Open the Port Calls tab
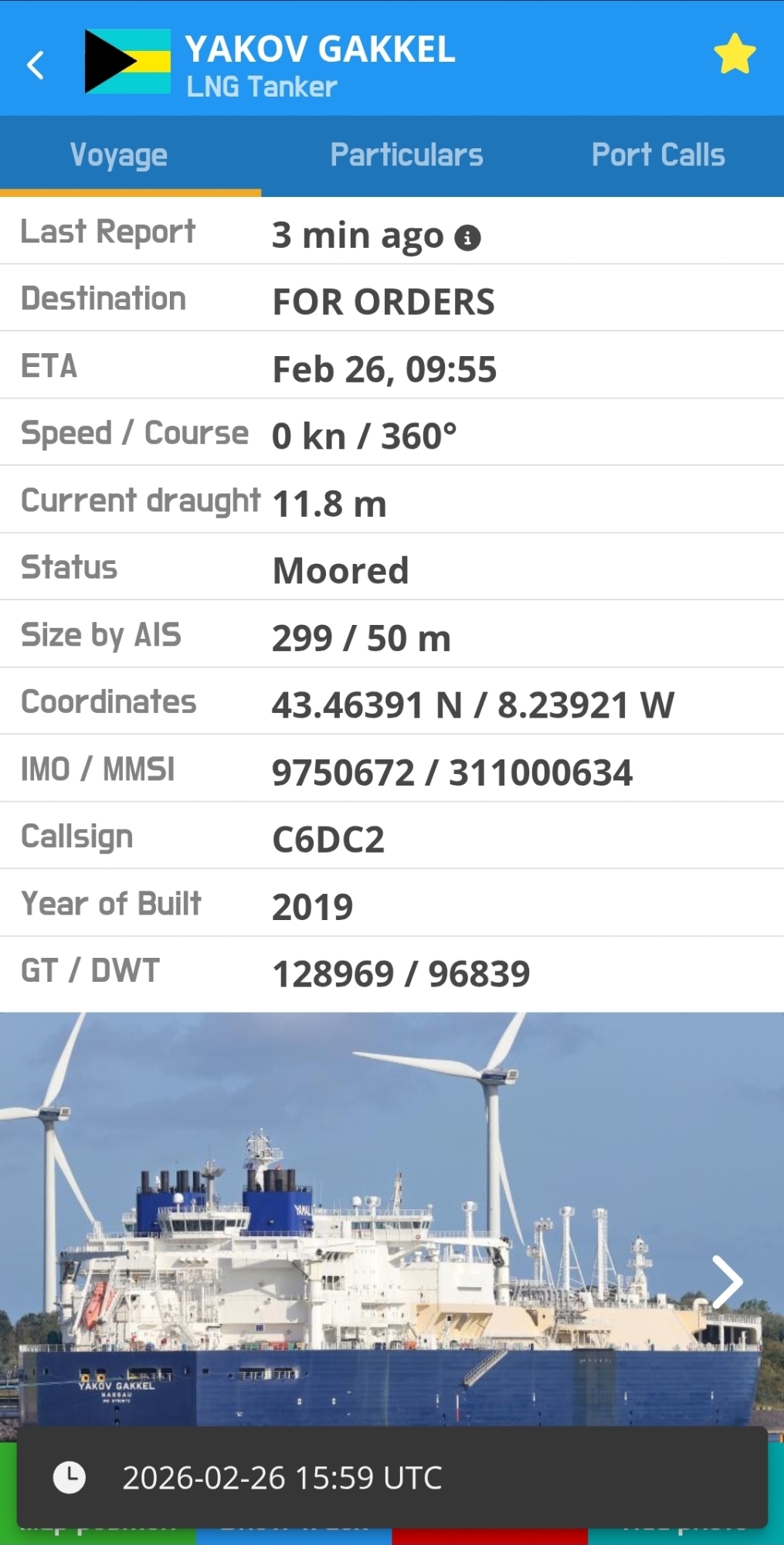This screenshot has height=1545, width=784. (658, 155)
